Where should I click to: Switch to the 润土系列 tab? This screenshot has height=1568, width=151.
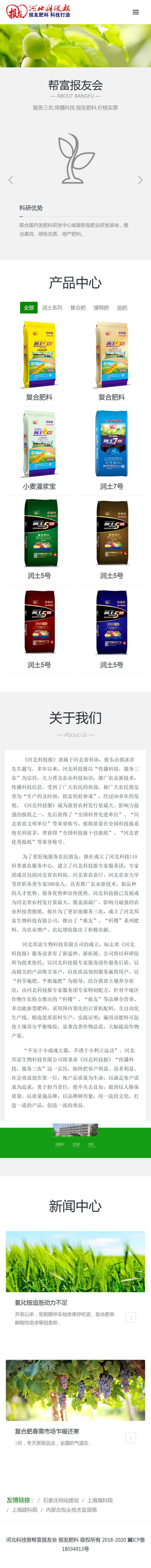point(52,307)
